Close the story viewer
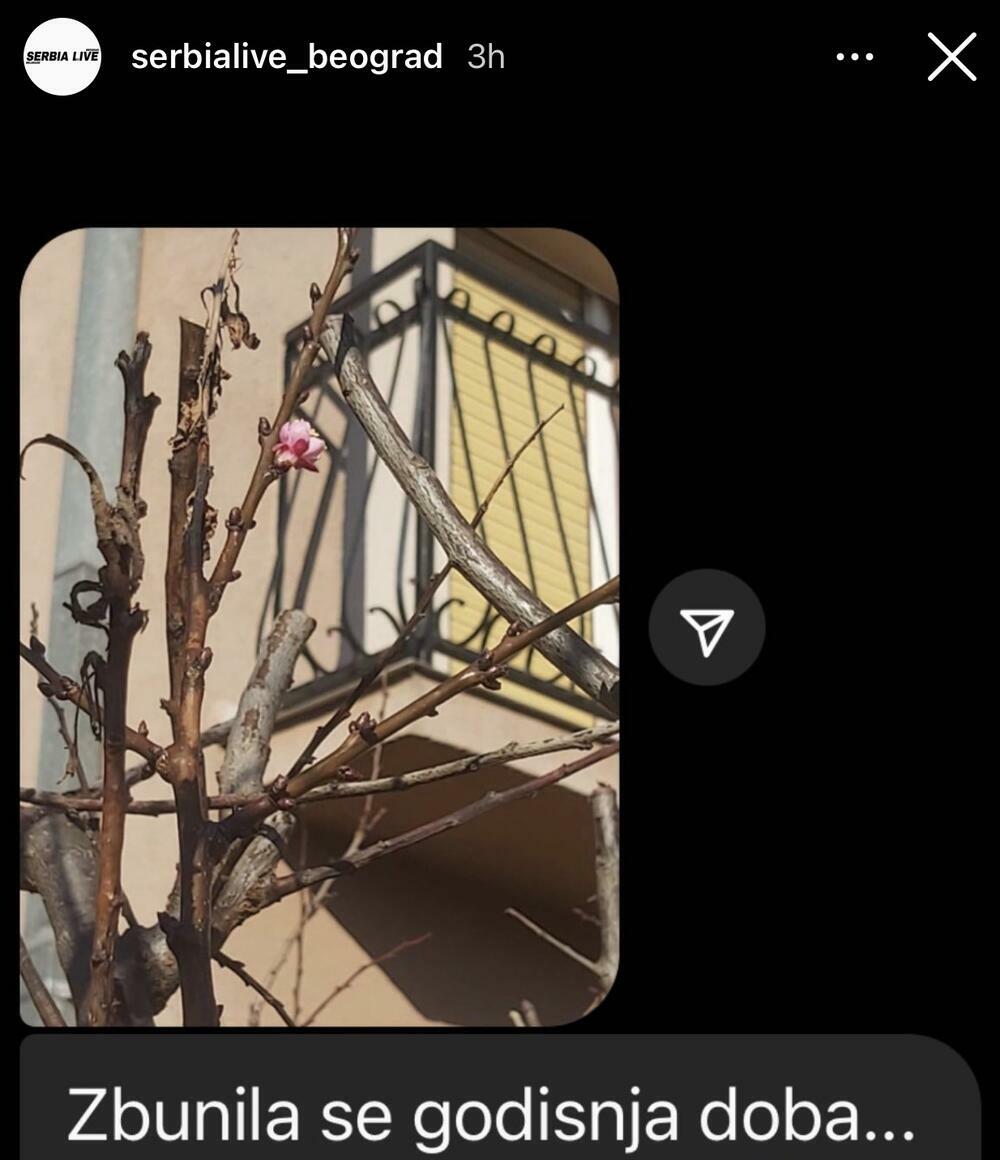1000x1160 pixels. pyautogui.click(x=951, y=57)
